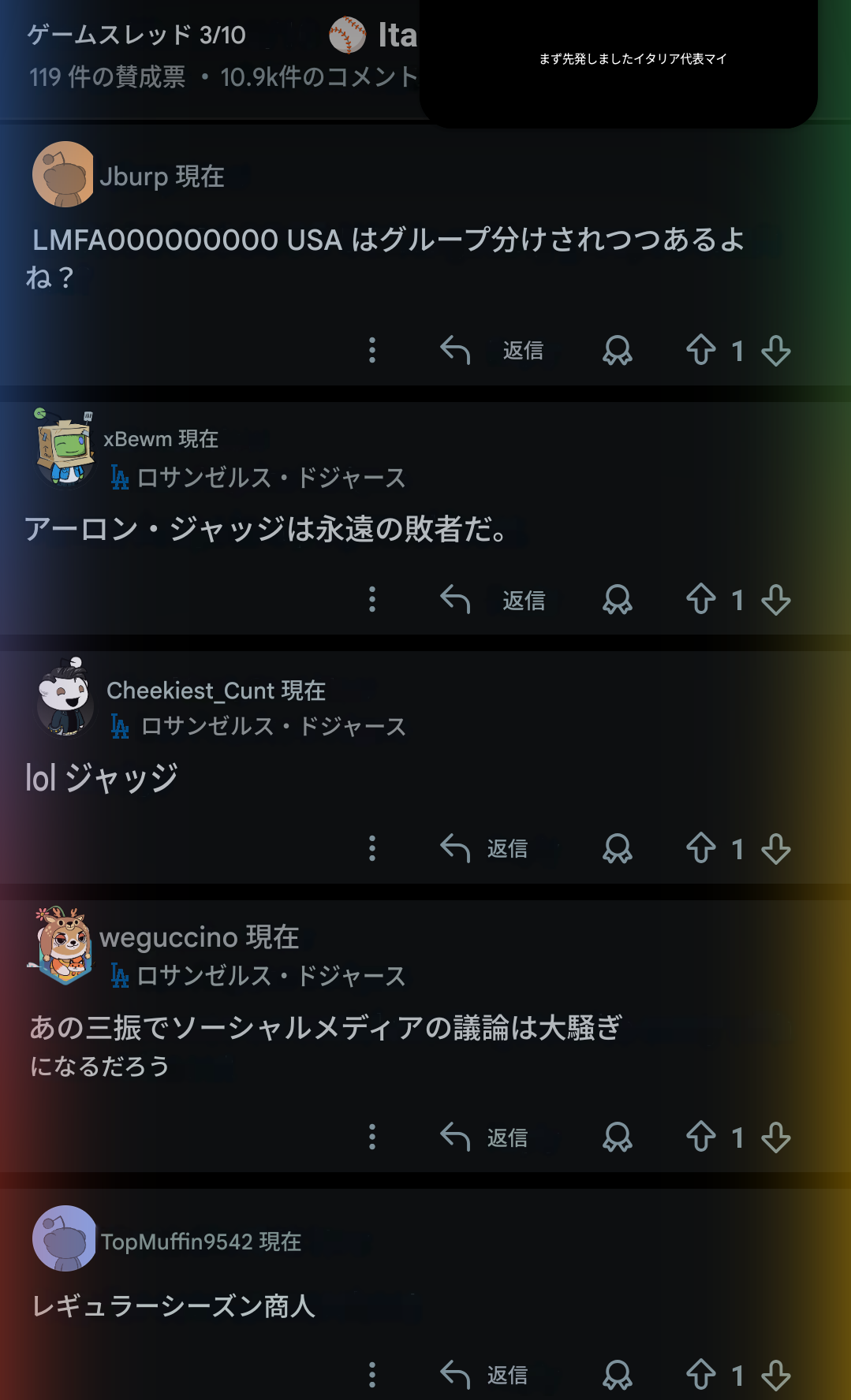The height and width of the screenshot is (1400, 851).
Task: Give award to weguccino's comment
Action: click(x=618, y=1137)
